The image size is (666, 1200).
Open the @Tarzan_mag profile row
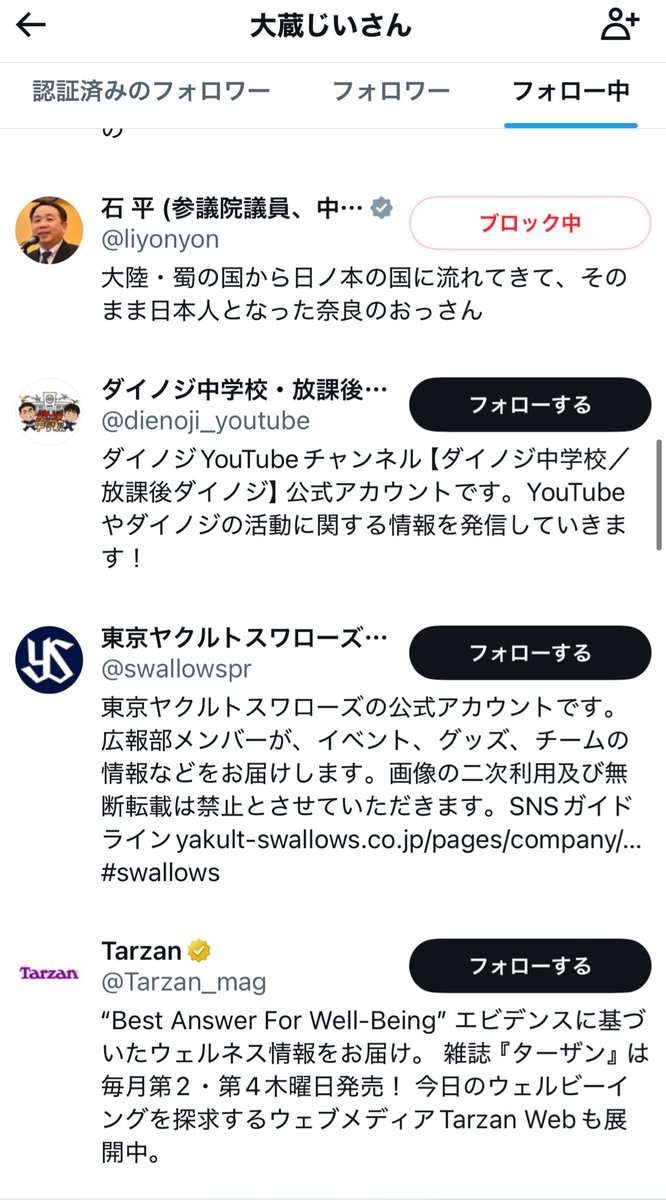pos(183,981)
